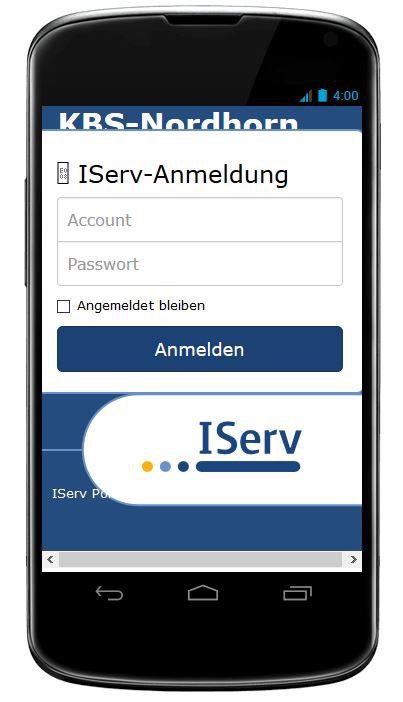Go back using the system back button
The width and height of the screenshot is (403, 702).
[109, 593]
